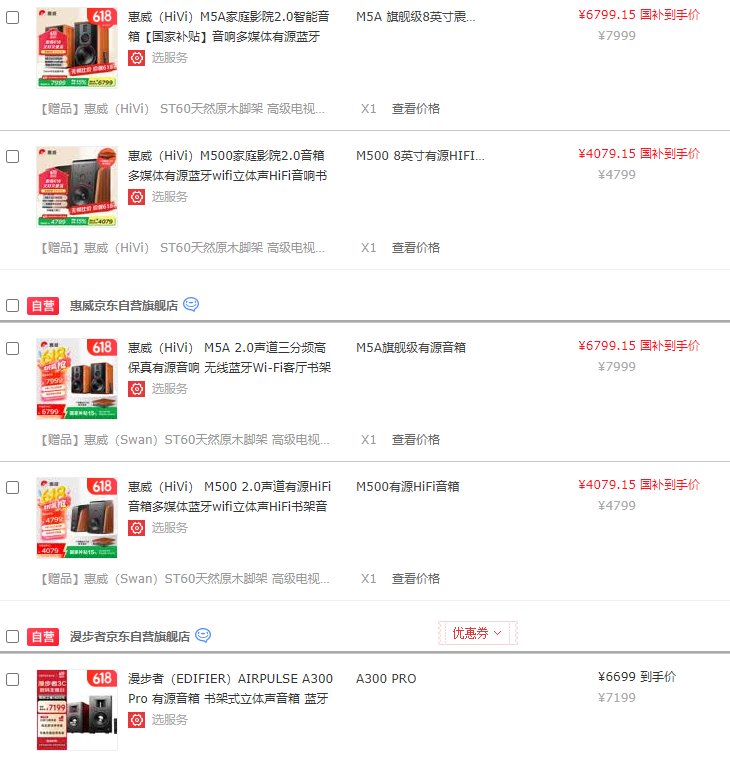The image size is (730, 760).
Task: Open HiVi M500家庭影院2.0音箱 product image
Action: 77,187
